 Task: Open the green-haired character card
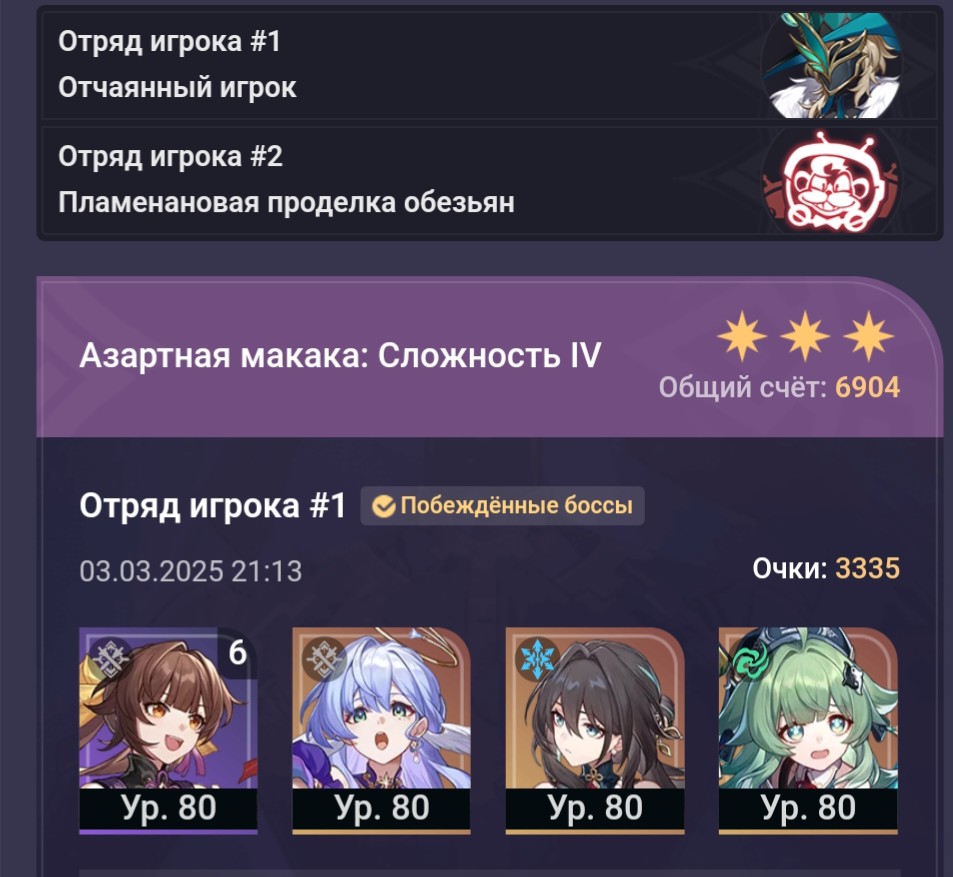coord(808,730)
